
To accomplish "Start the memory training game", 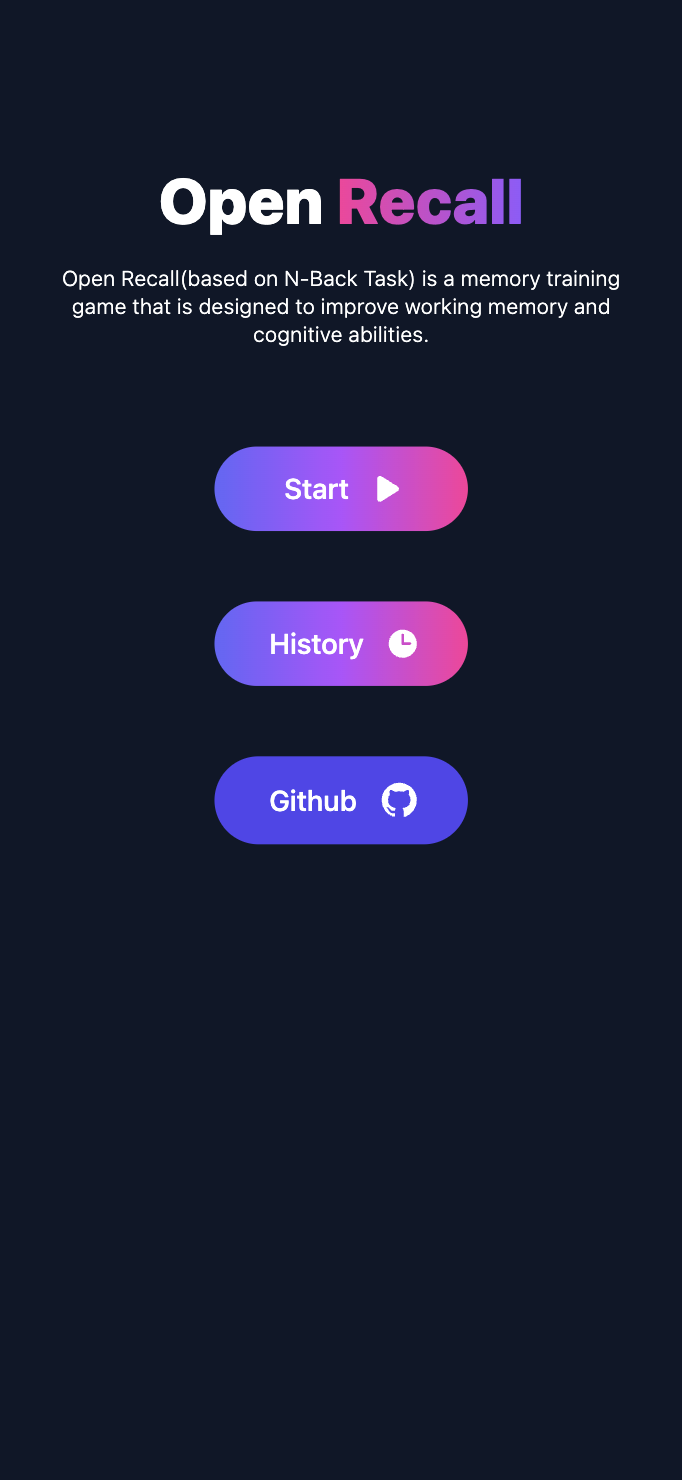I will [340, 489].
